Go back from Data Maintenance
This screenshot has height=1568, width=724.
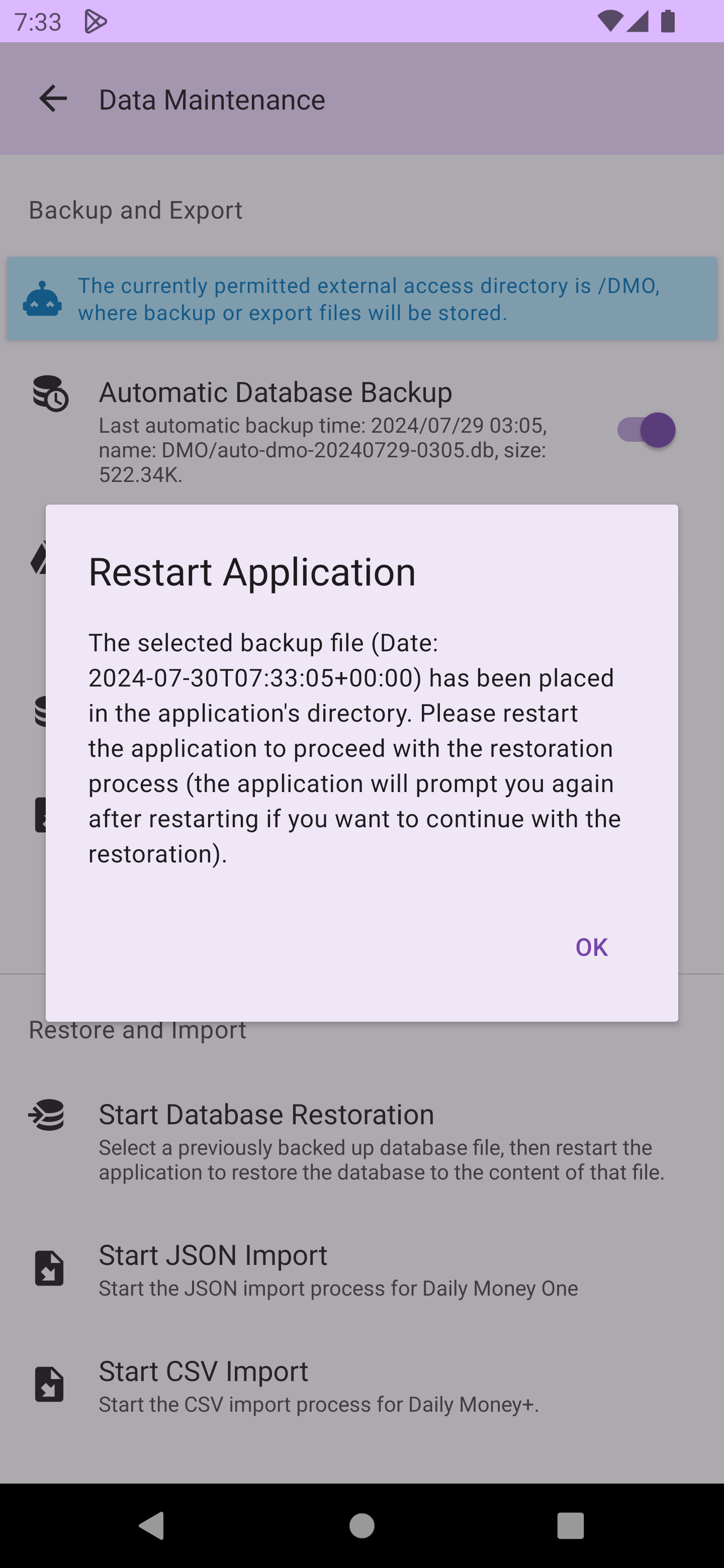(x=53, y=99)
